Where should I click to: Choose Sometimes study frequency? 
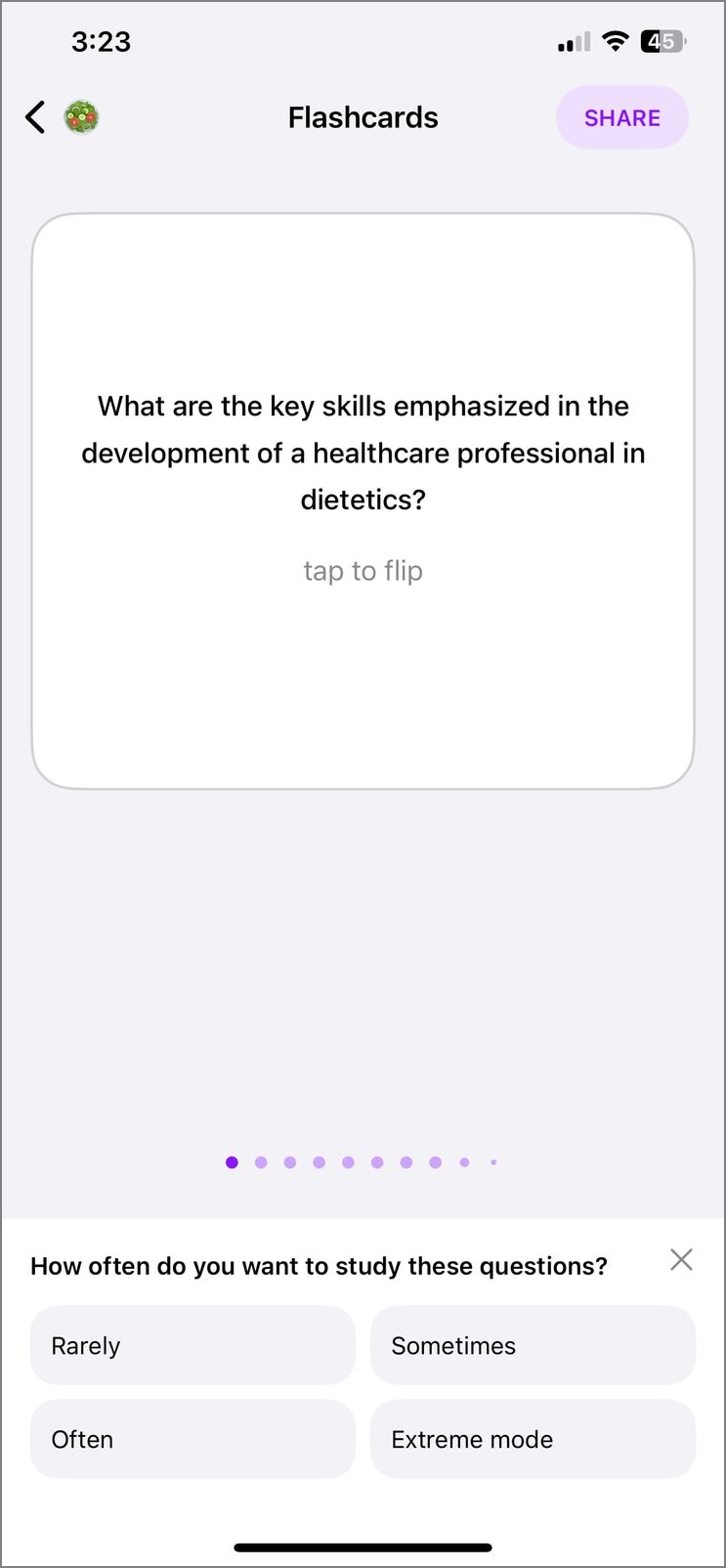pyautogui.click(x=533, y=1345)
